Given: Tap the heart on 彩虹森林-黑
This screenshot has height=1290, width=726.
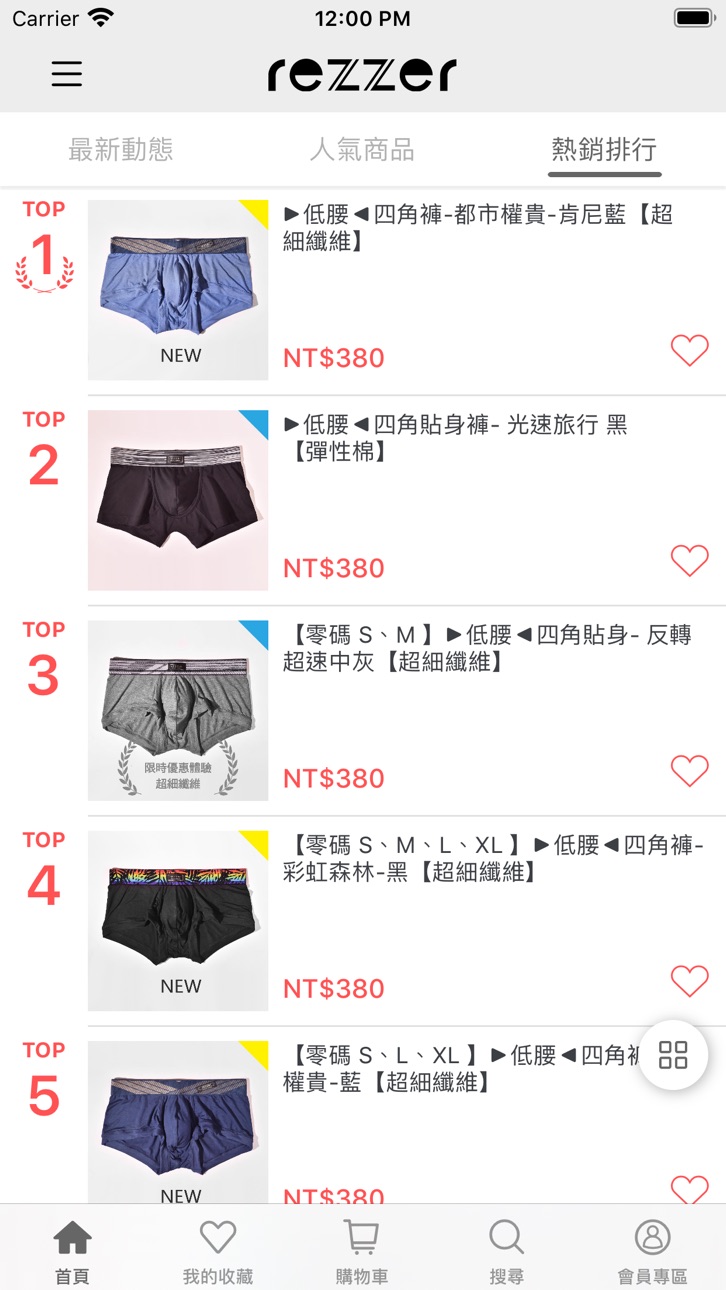Looking at the screenshot, I should click(689, 980).
